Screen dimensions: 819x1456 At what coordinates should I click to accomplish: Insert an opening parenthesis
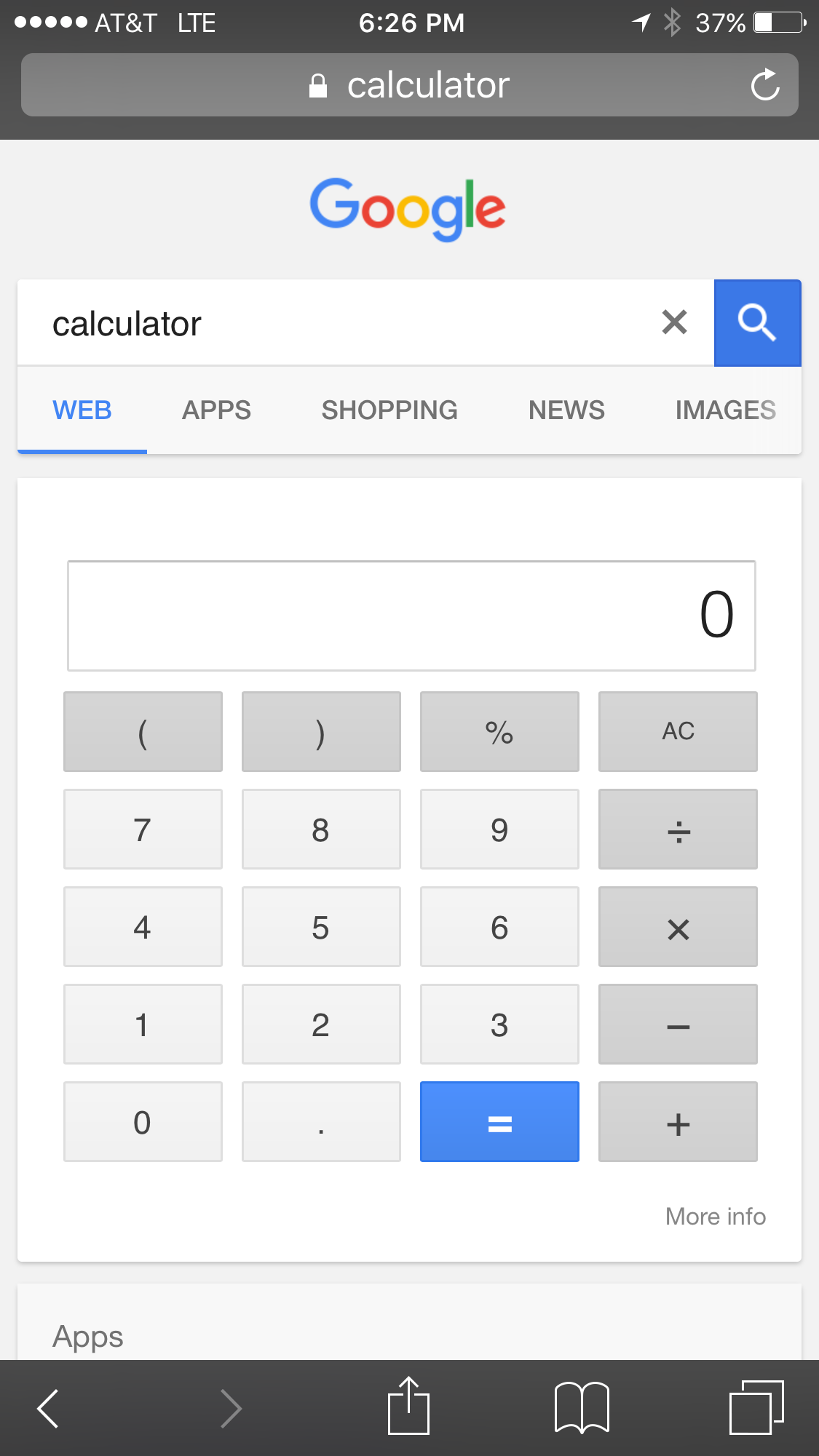[x=143, y=731]
